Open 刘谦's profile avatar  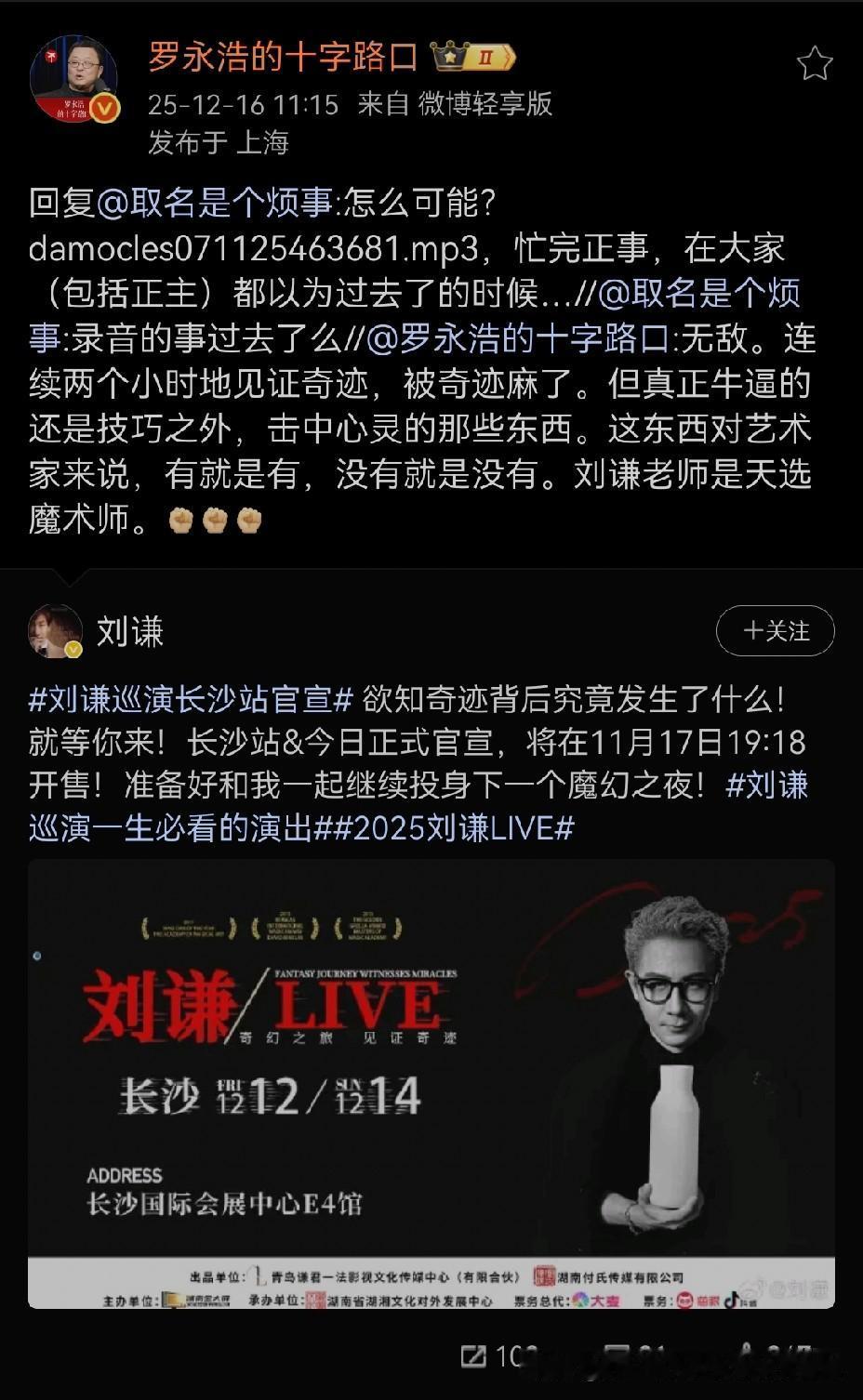pos(58,630)
